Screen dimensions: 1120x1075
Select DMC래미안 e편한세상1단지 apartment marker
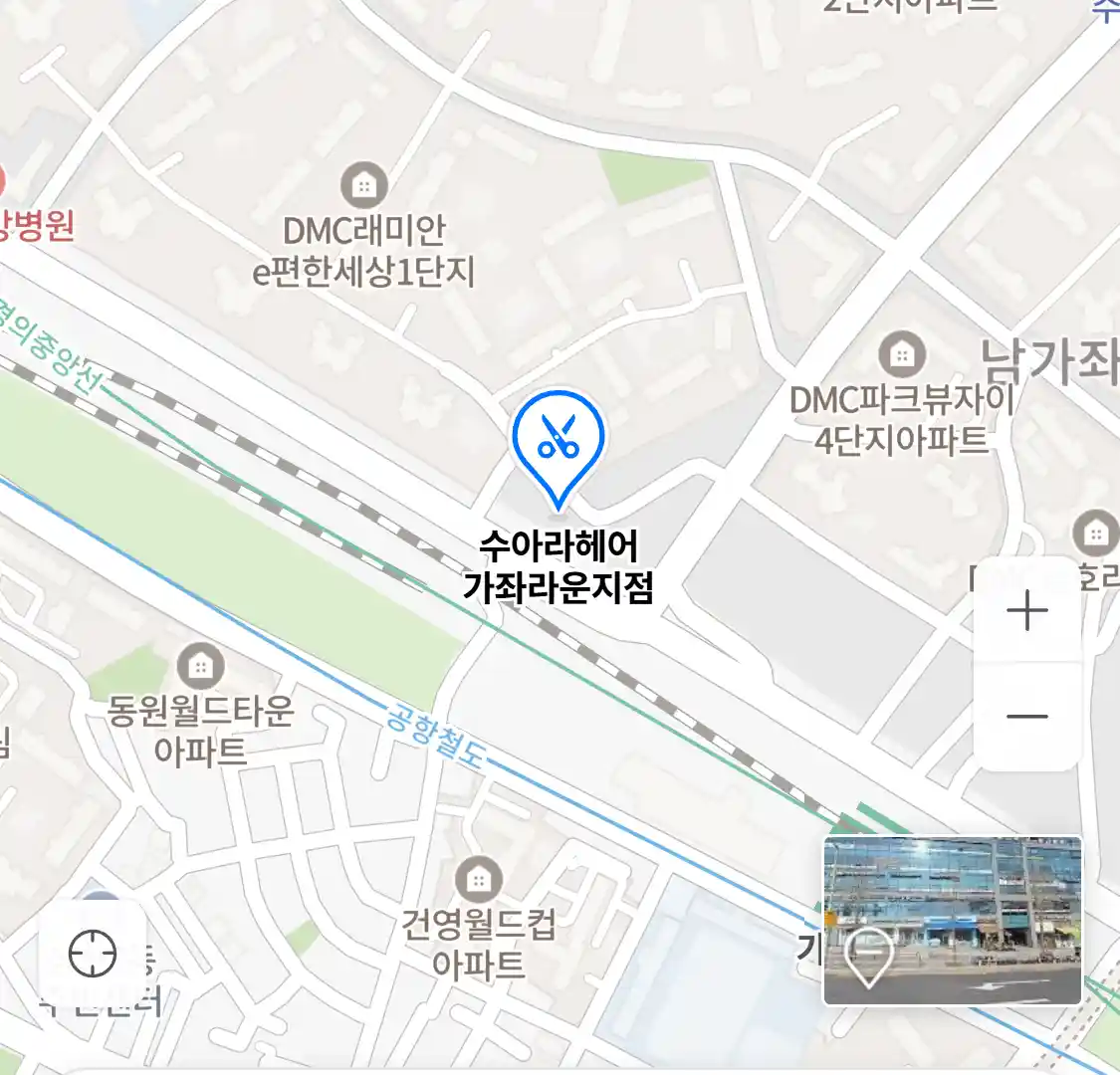[364, 185]
